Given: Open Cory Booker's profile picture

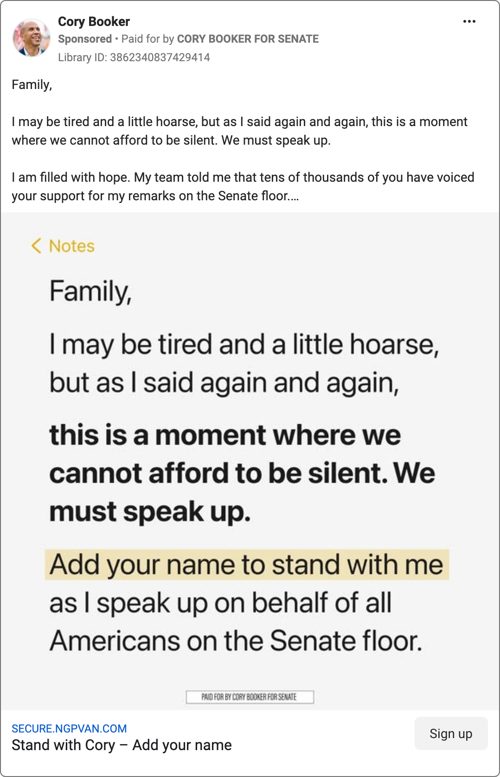Looking at the screenshot, I should point(31,38).
